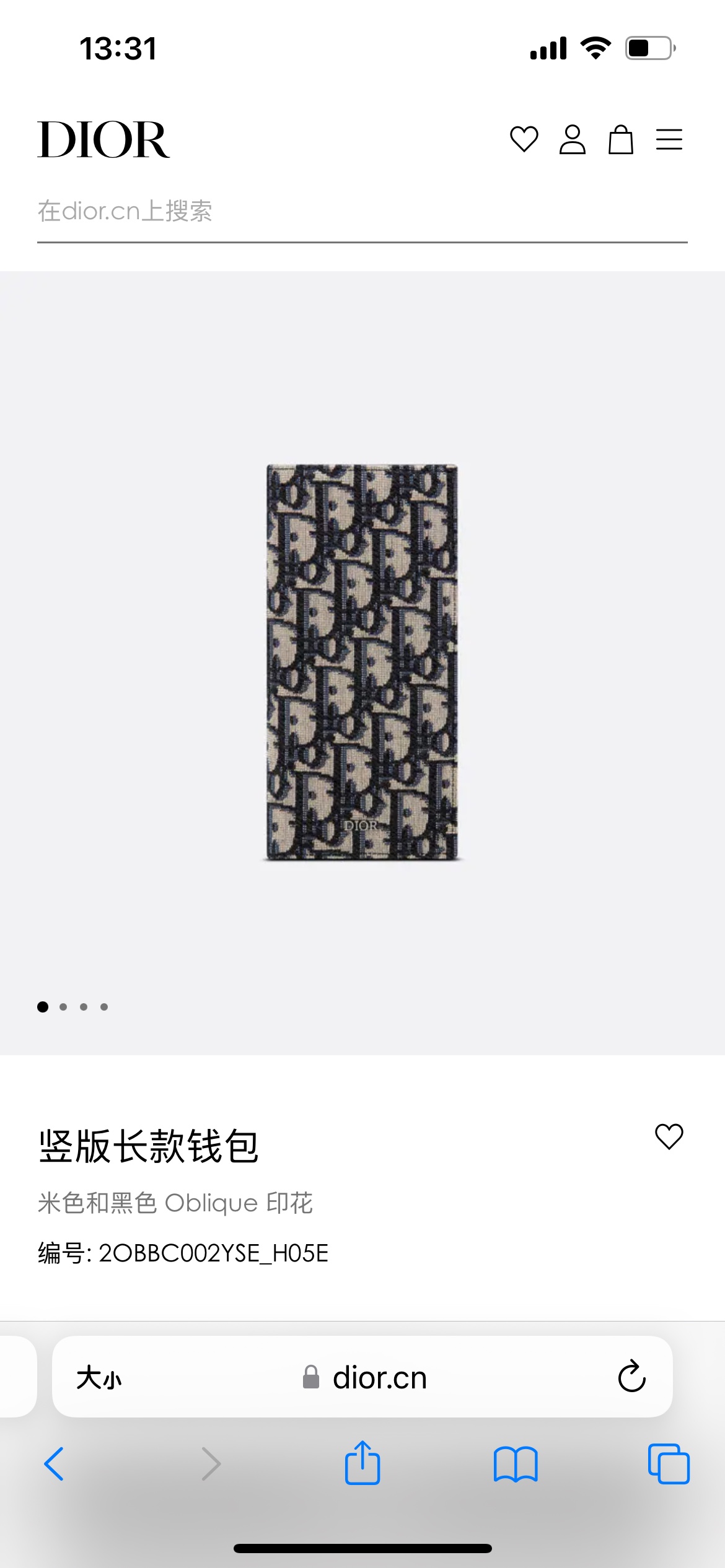Open the 大小 page settings in Safari

99,1379
